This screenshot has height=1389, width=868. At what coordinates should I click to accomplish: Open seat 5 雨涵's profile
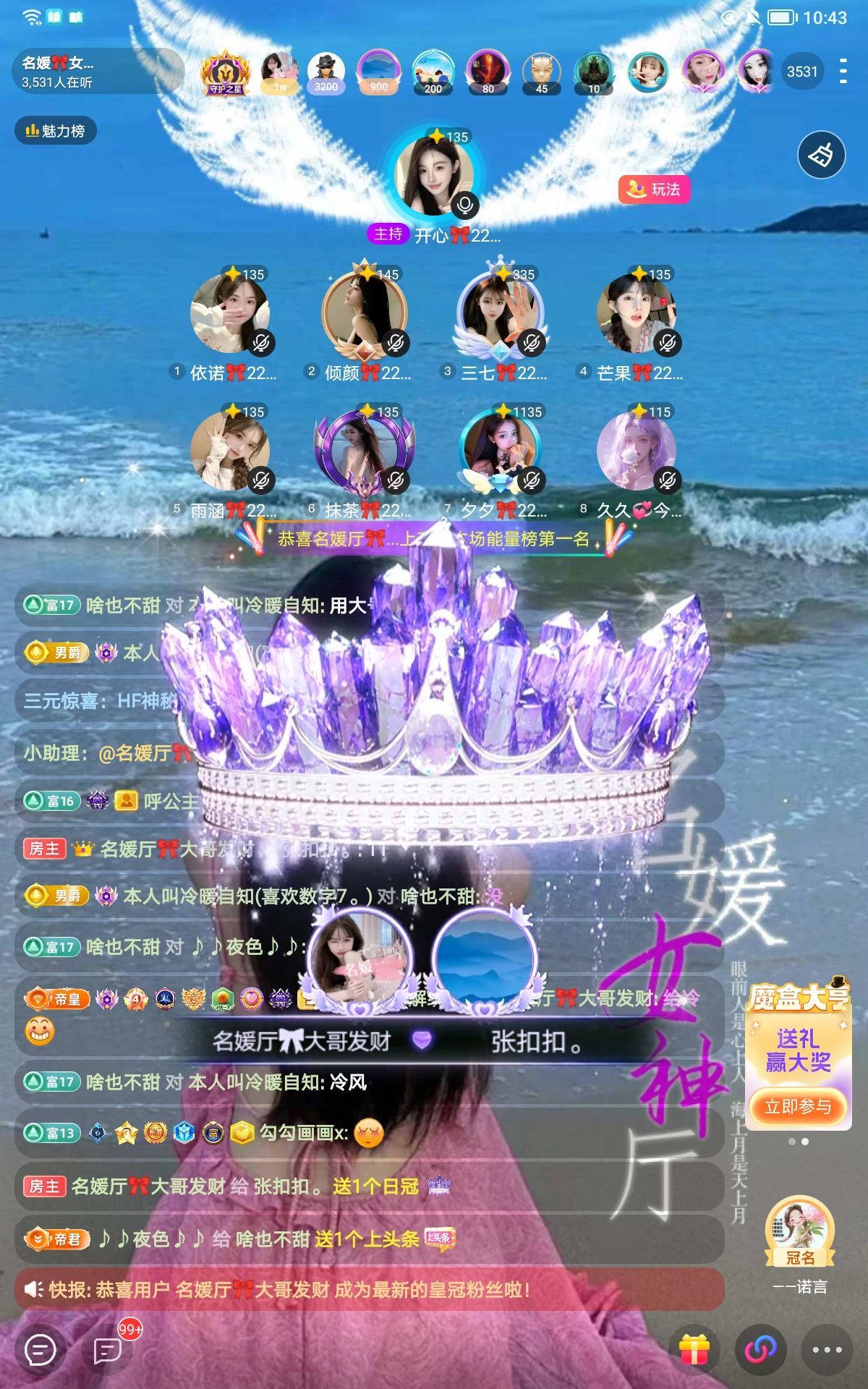tap(230, 451)
